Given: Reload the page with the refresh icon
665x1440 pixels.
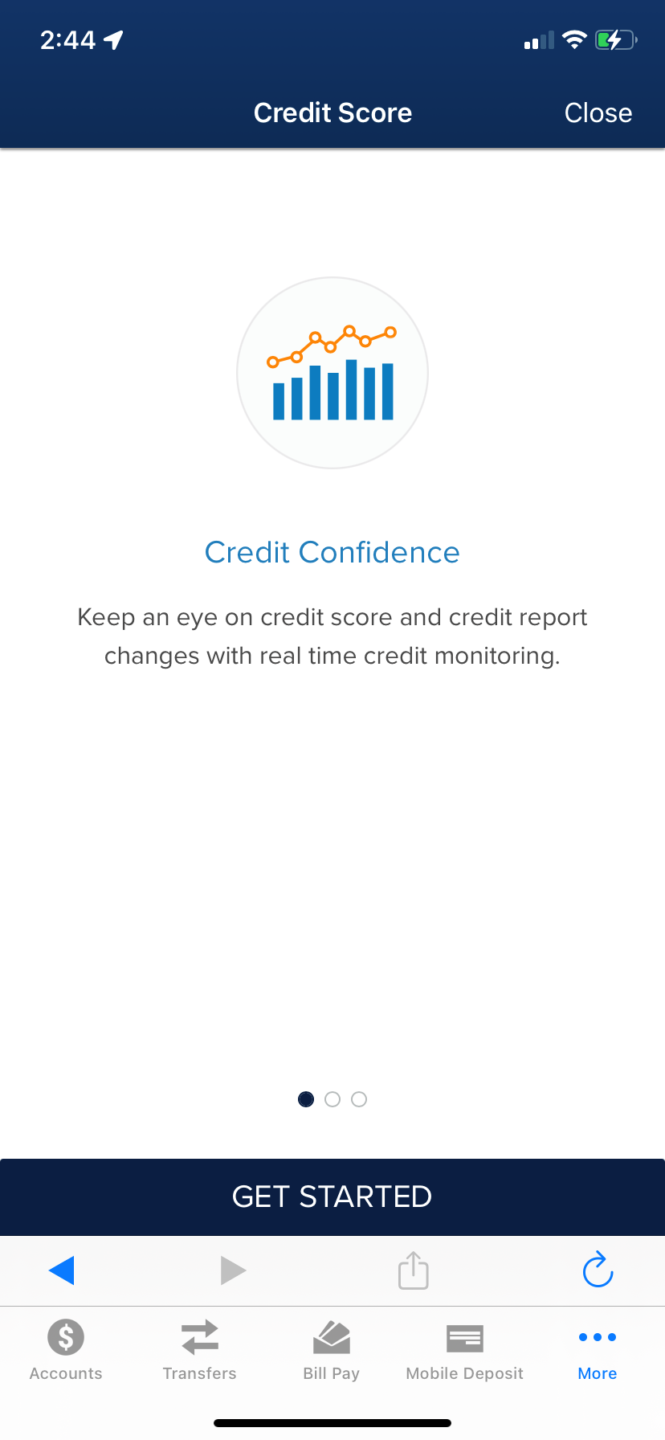Looking at the screenshot, I should tap(597, 1270).
